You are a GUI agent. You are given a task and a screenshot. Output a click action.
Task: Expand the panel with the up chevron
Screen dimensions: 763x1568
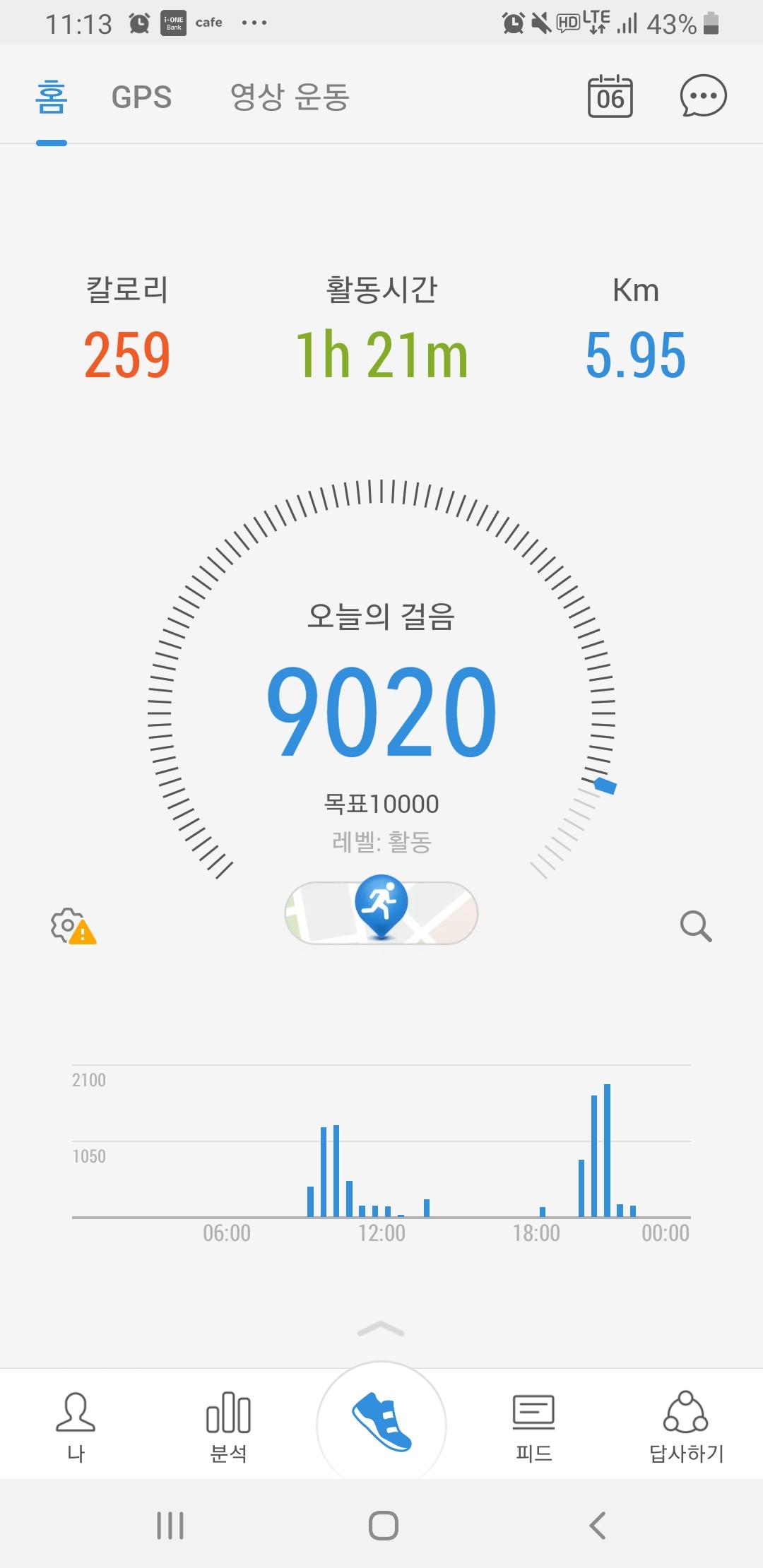point(381,1329)
